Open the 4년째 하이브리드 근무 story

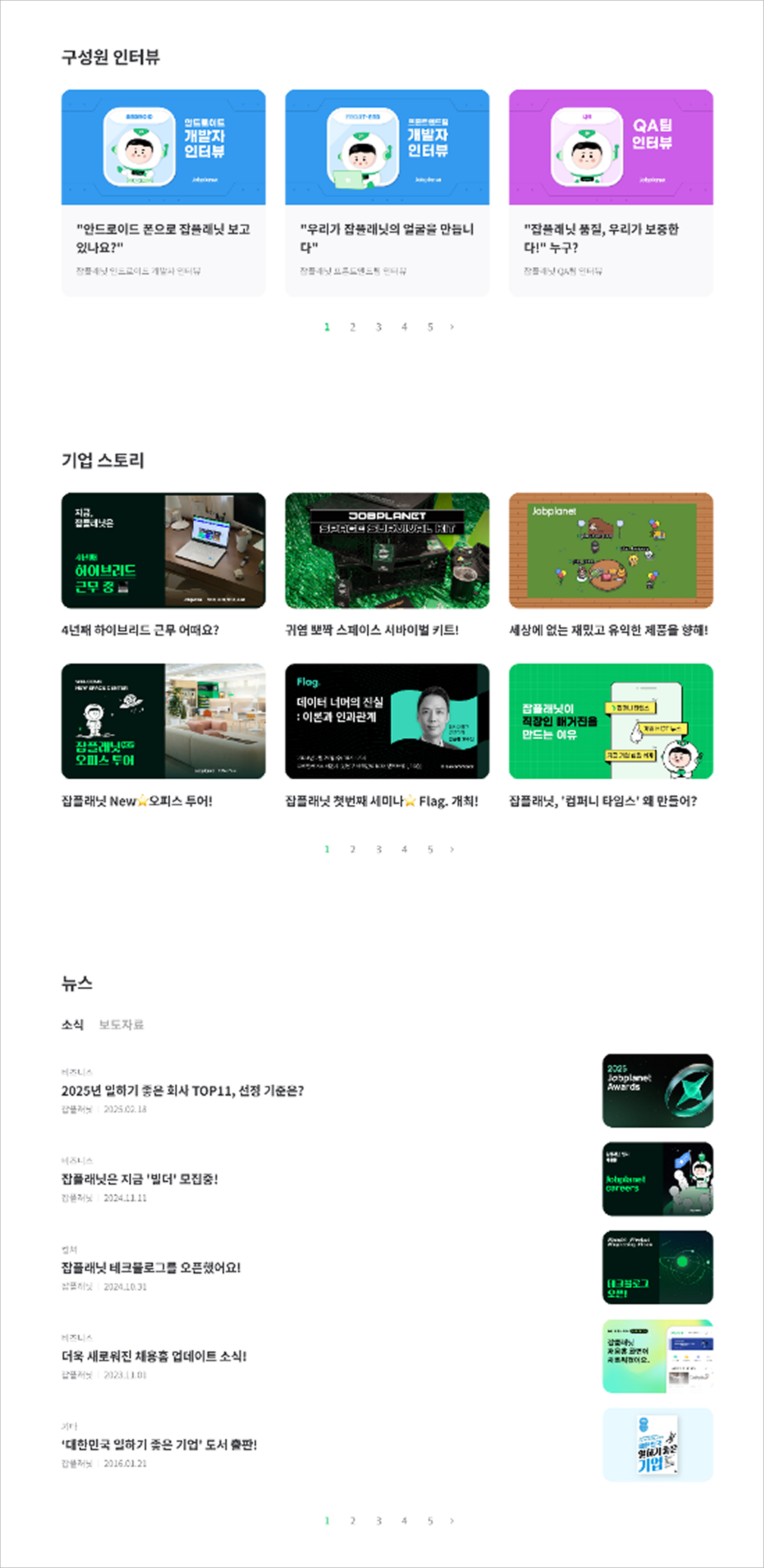(163, 550)
